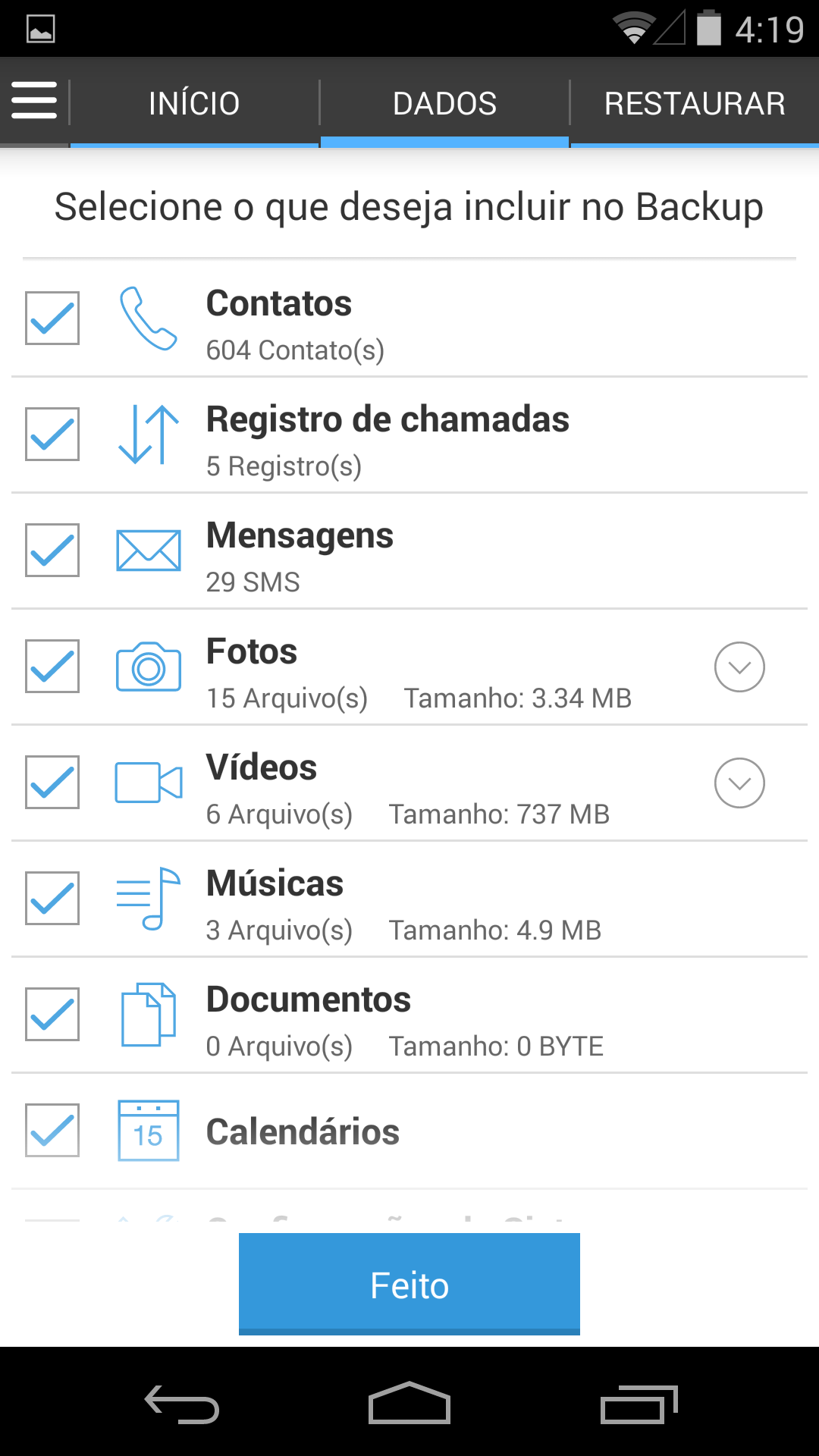
Task: Go to the RESTAURAR tab
Action: [x=695, y=103]
